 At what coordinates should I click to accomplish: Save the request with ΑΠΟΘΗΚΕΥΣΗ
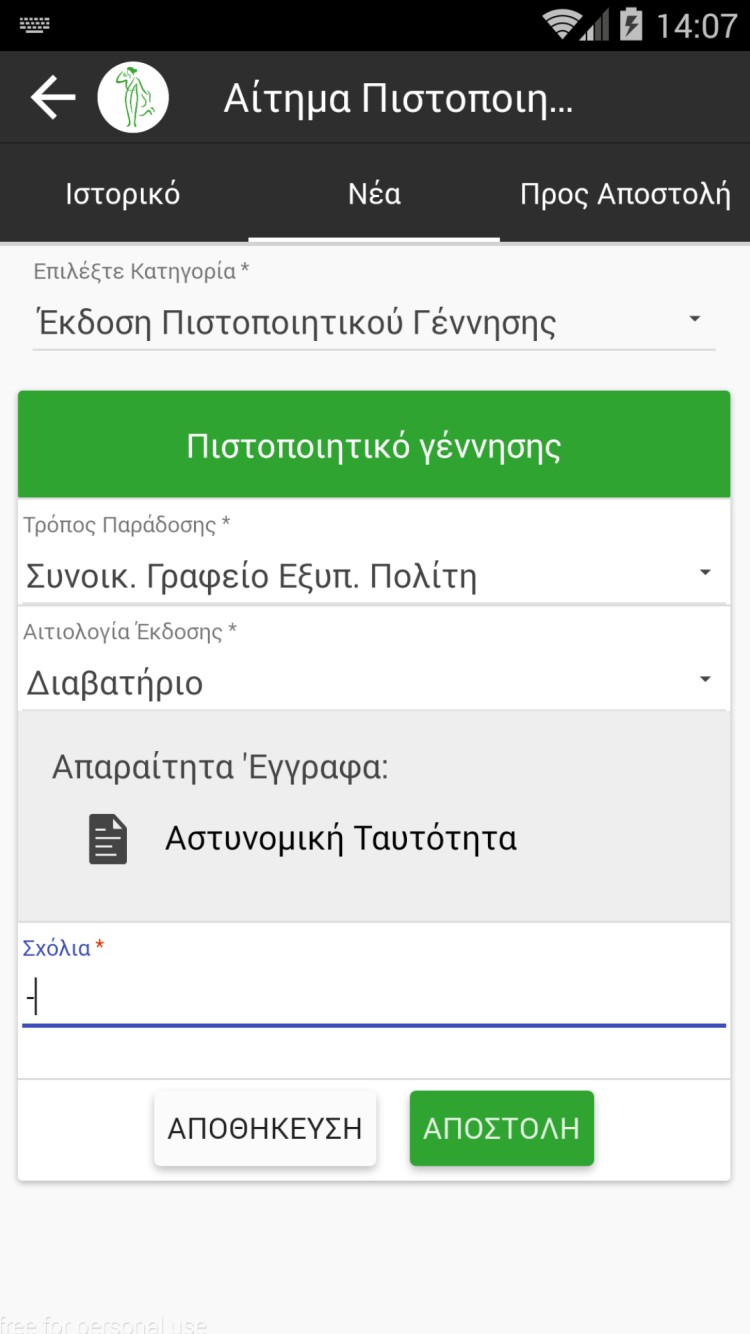point(265,1128)
